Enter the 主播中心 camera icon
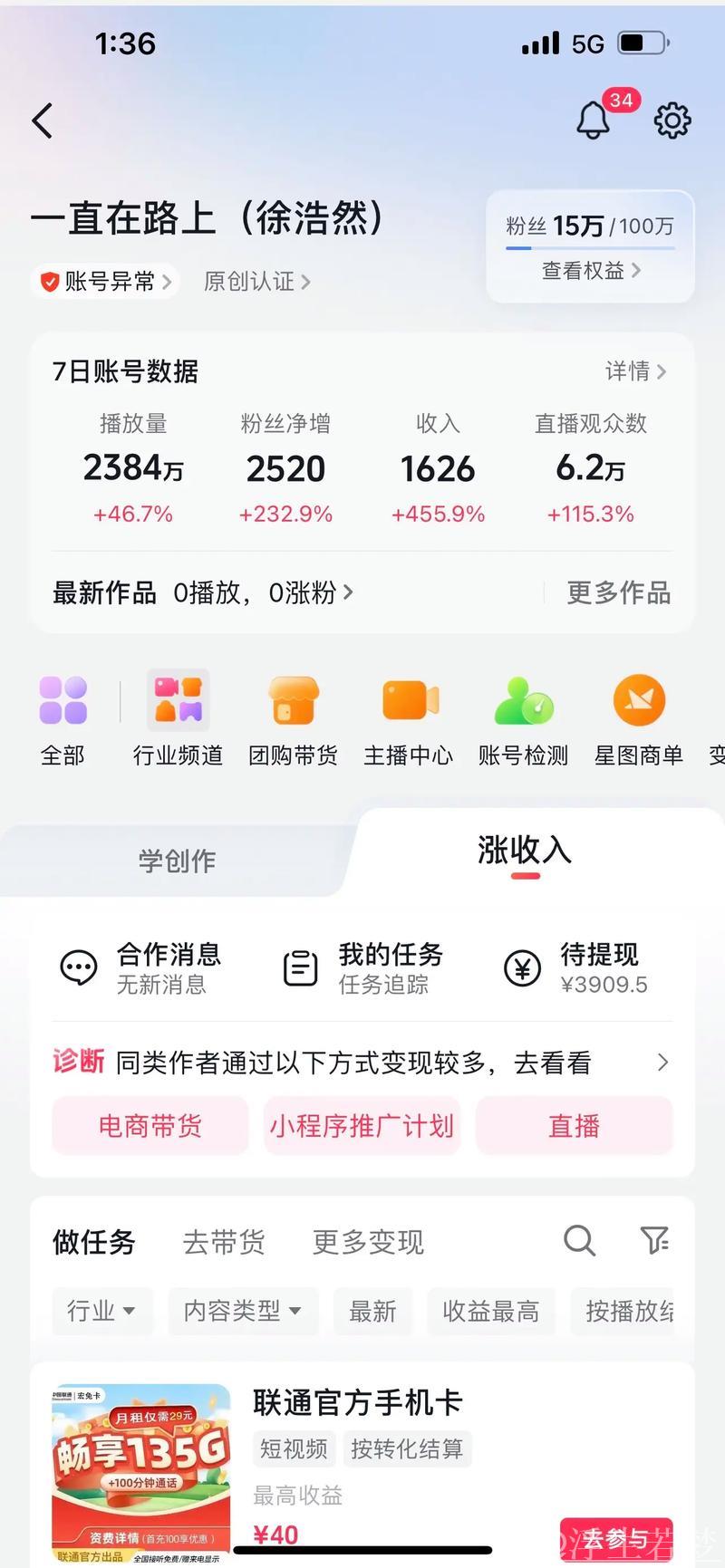725x1568 pixels. (x=409, y=699)
